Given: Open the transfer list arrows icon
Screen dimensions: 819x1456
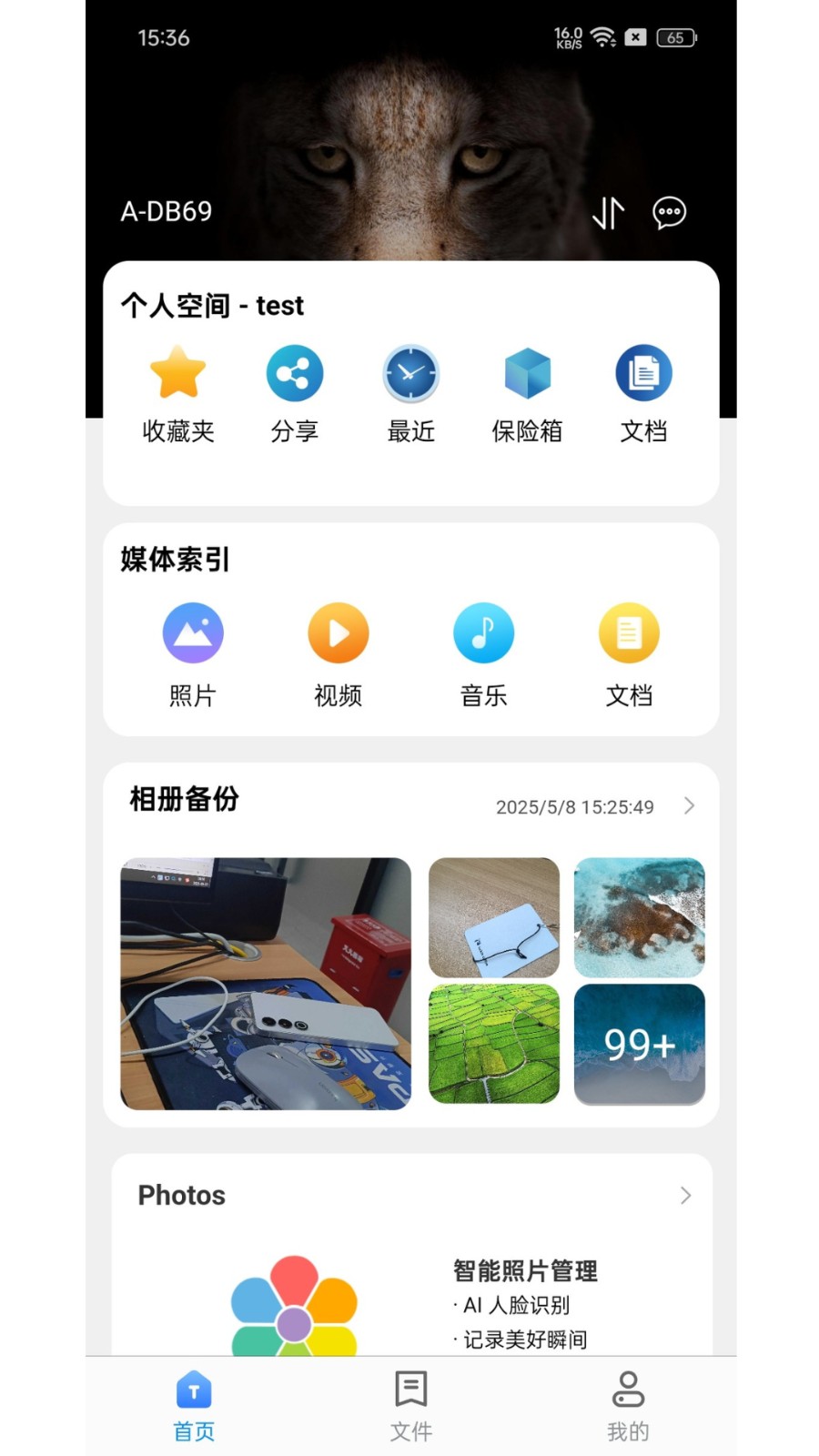Looking at the screenshot, I should (608, 213).
